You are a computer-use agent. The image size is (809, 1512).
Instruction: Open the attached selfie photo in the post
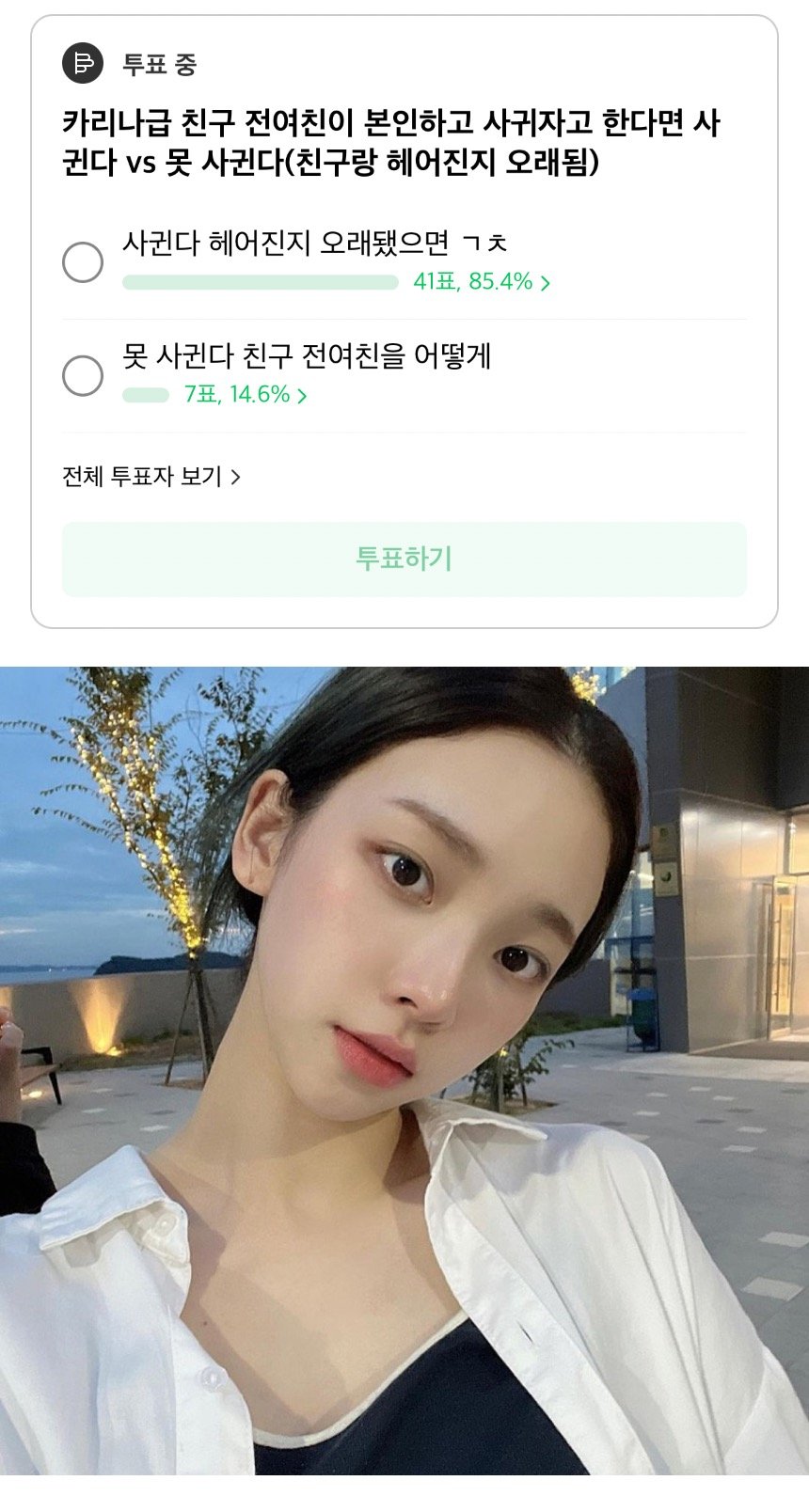coord(404,1070)
